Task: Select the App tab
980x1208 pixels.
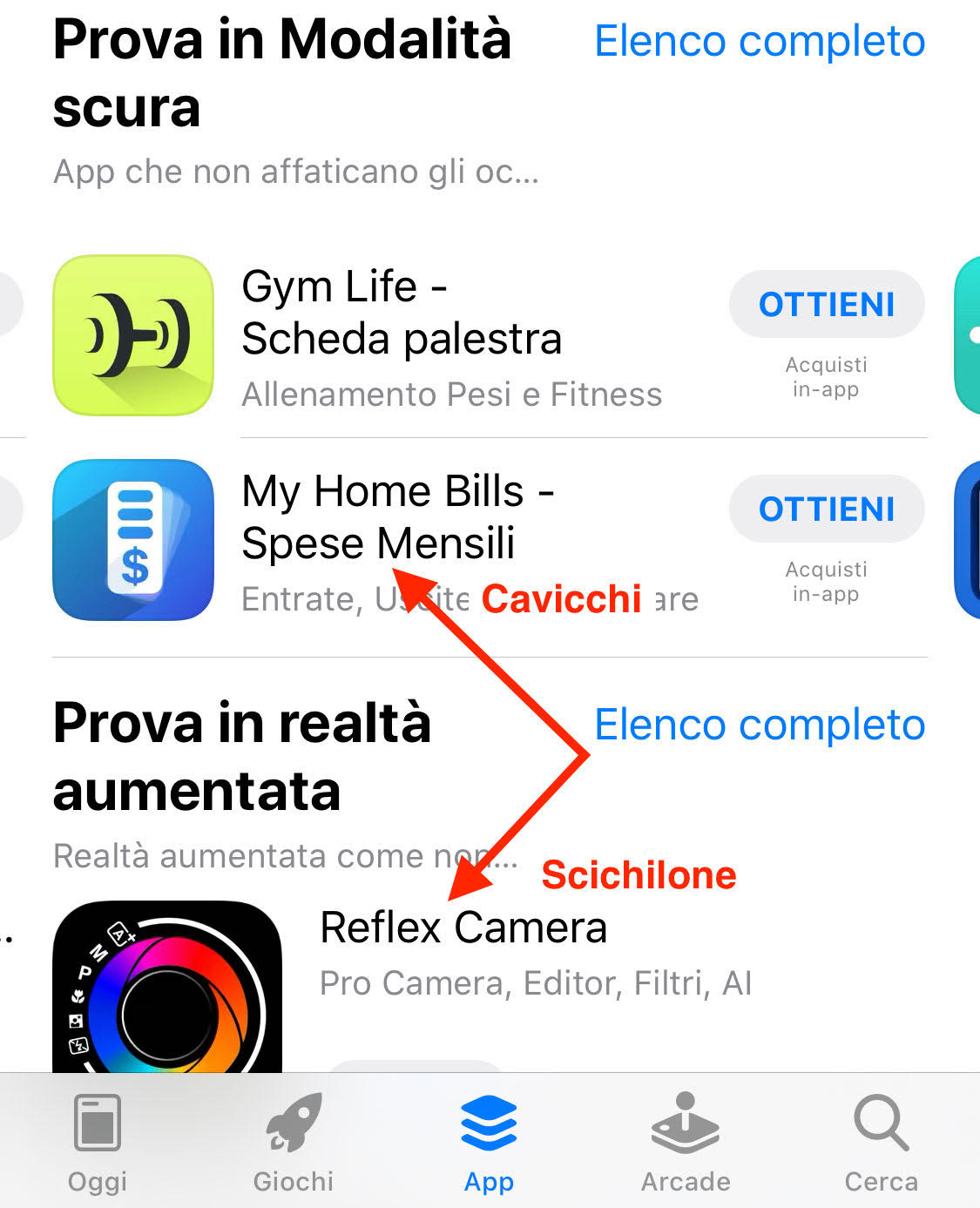Action: 489,1143
